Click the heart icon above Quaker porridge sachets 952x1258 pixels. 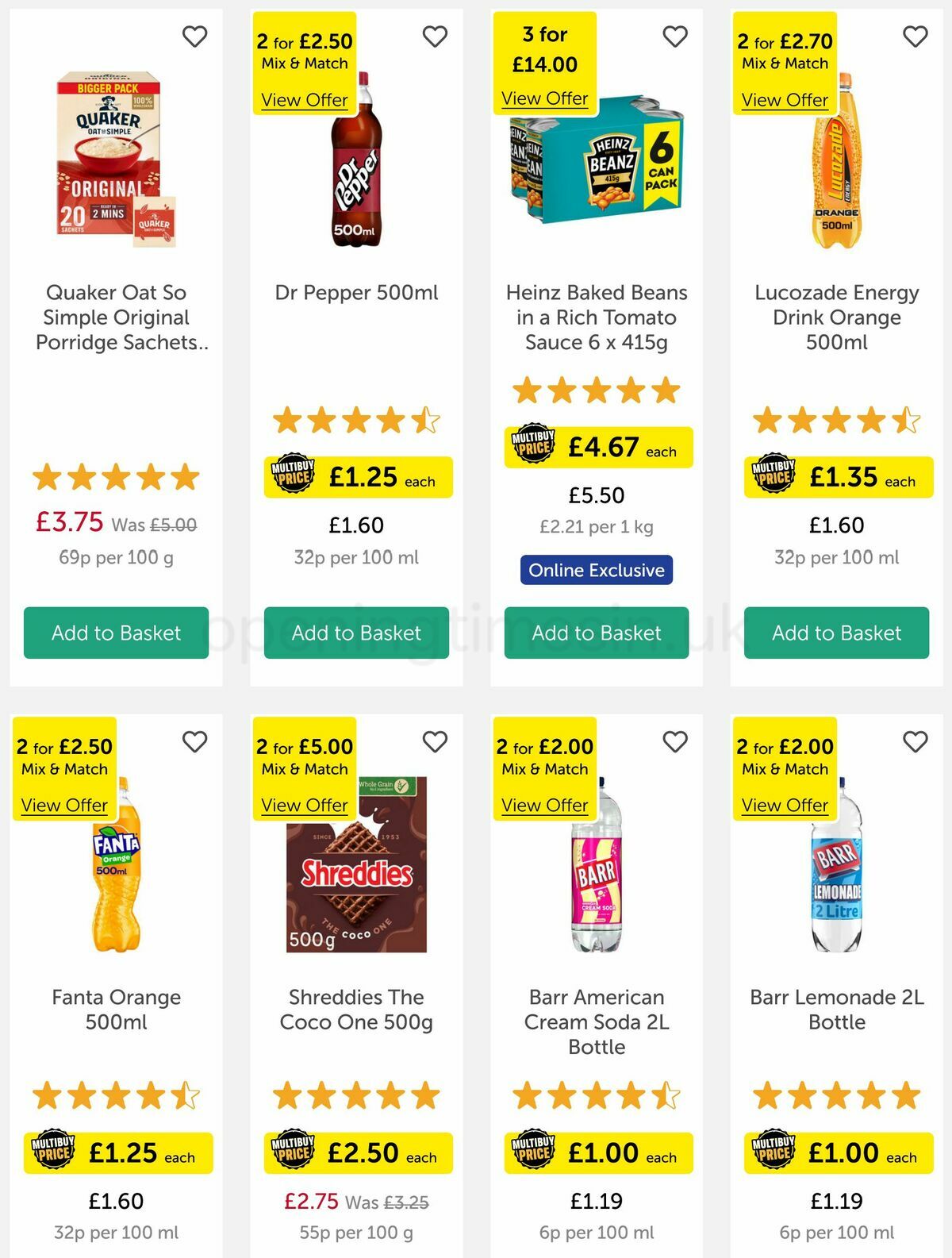pyautogui.click(x=194, y=36)
